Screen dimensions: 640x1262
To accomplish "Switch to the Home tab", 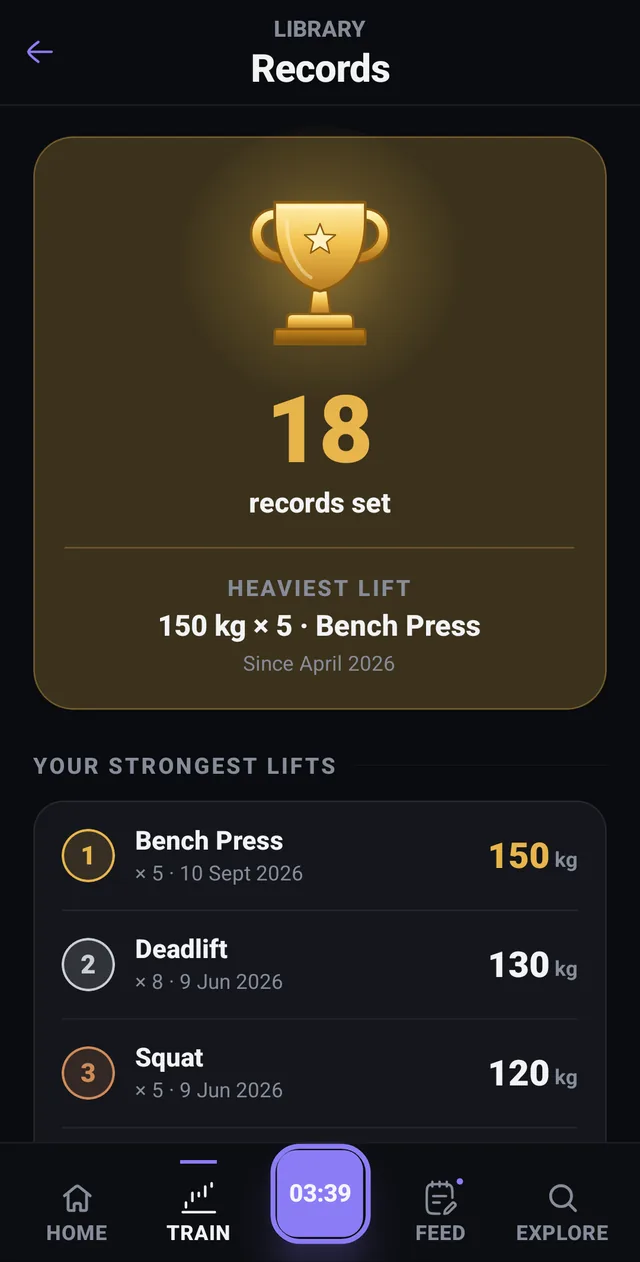I will [77, 1212].
